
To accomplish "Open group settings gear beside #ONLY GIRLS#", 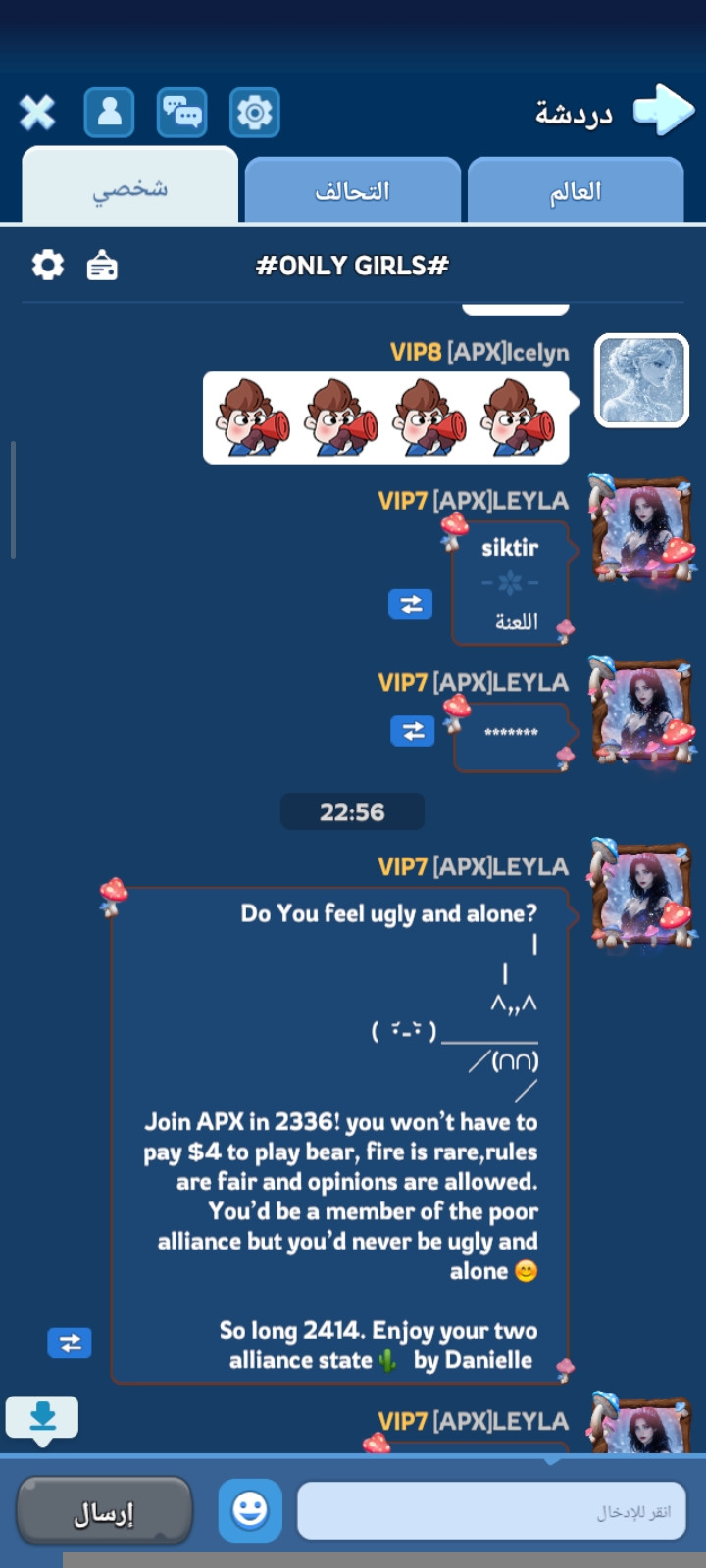I will tap(48, 265).
